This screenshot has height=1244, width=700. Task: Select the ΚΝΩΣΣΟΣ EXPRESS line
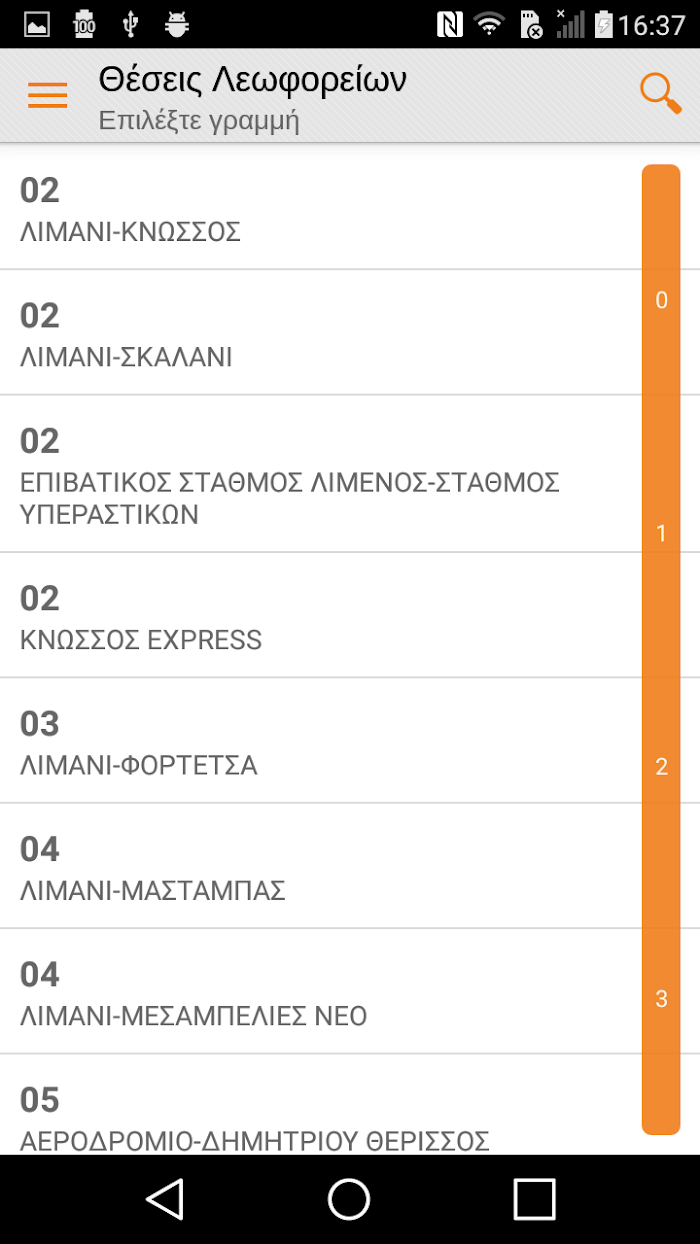320,615
